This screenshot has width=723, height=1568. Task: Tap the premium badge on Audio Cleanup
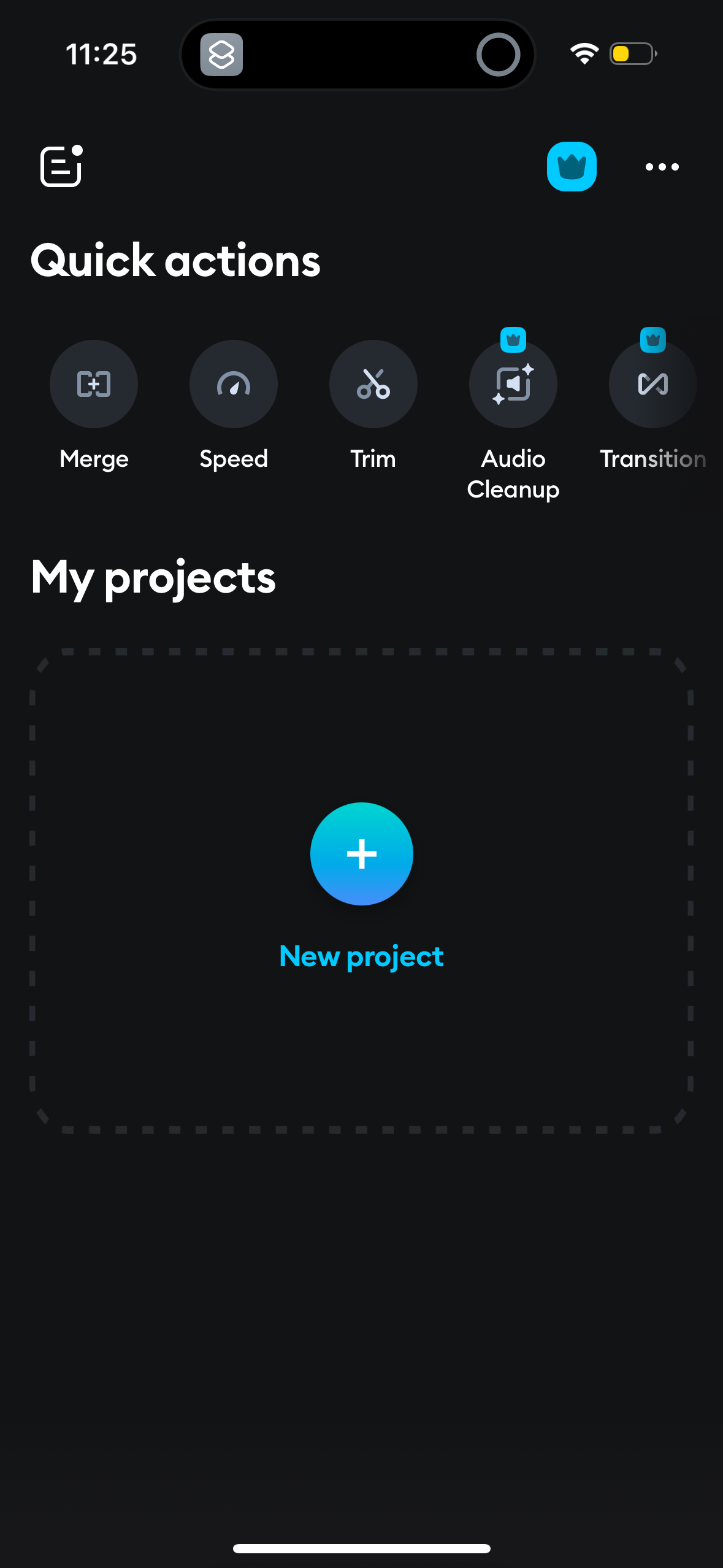[x=513, y=339]
